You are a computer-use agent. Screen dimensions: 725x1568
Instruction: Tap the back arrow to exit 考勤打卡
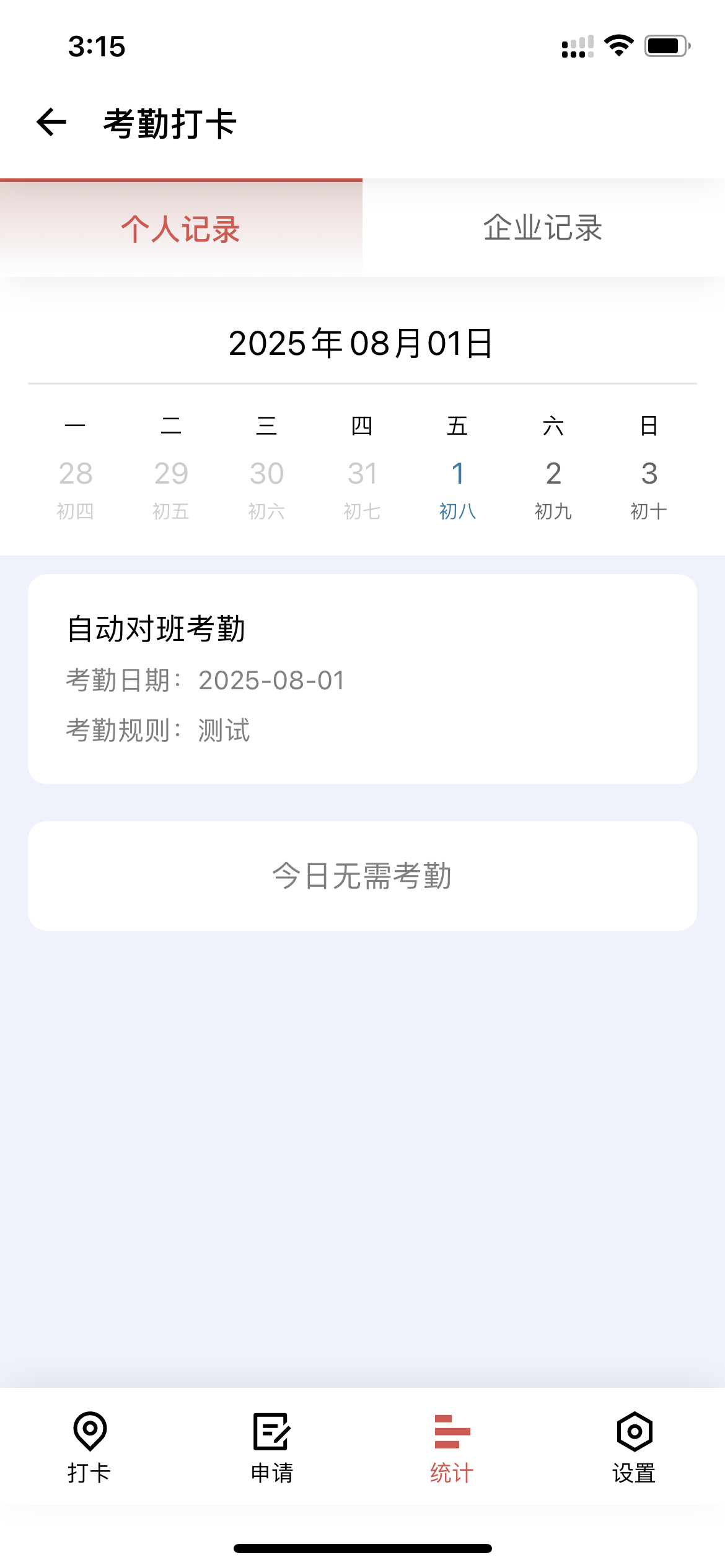tap(50, 122)
